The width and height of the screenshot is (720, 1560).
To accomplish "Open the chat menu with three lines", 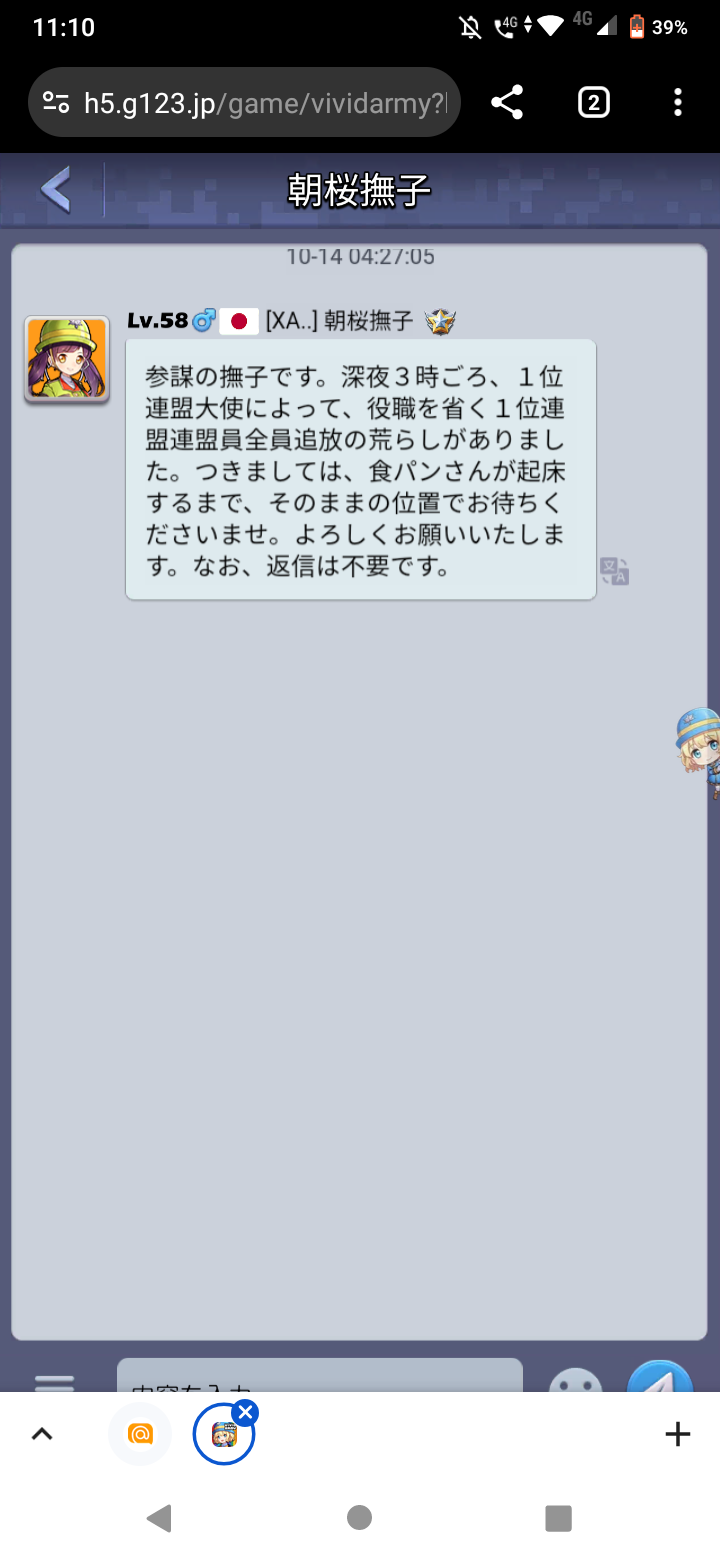I will click(54, 1383).
